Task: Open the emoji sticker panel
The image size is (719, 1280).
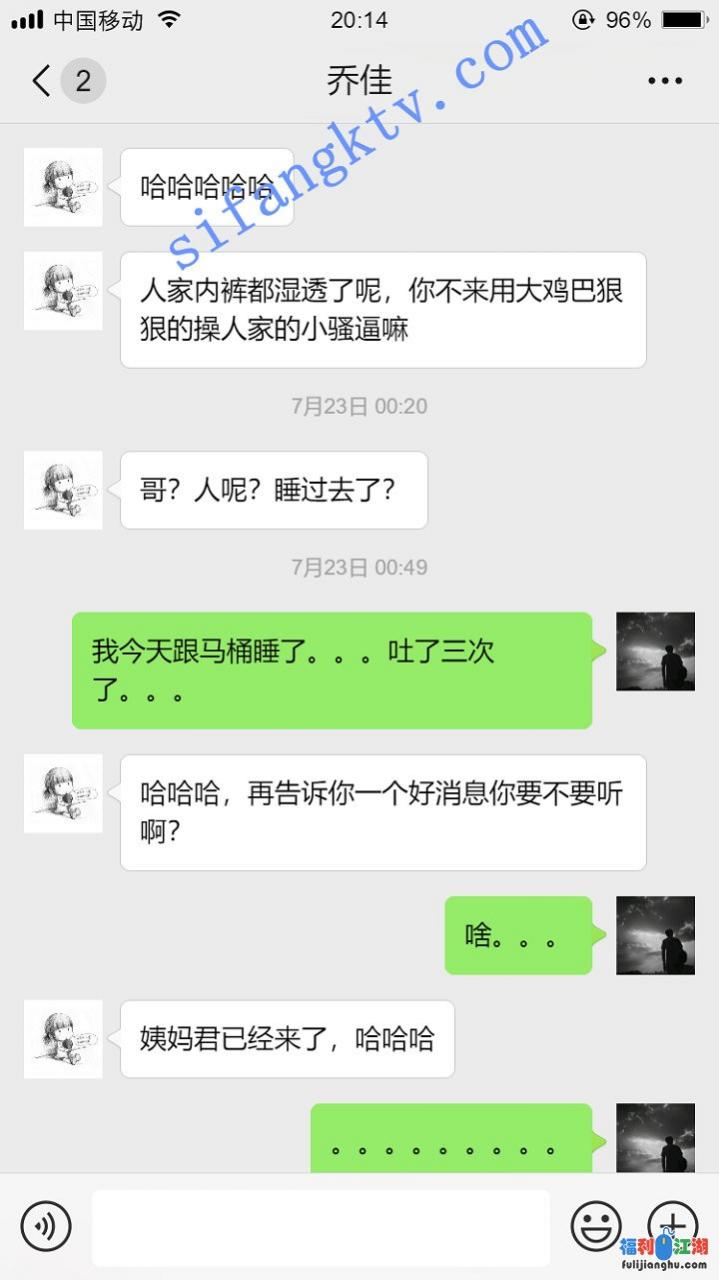Action: point(596,1225)
